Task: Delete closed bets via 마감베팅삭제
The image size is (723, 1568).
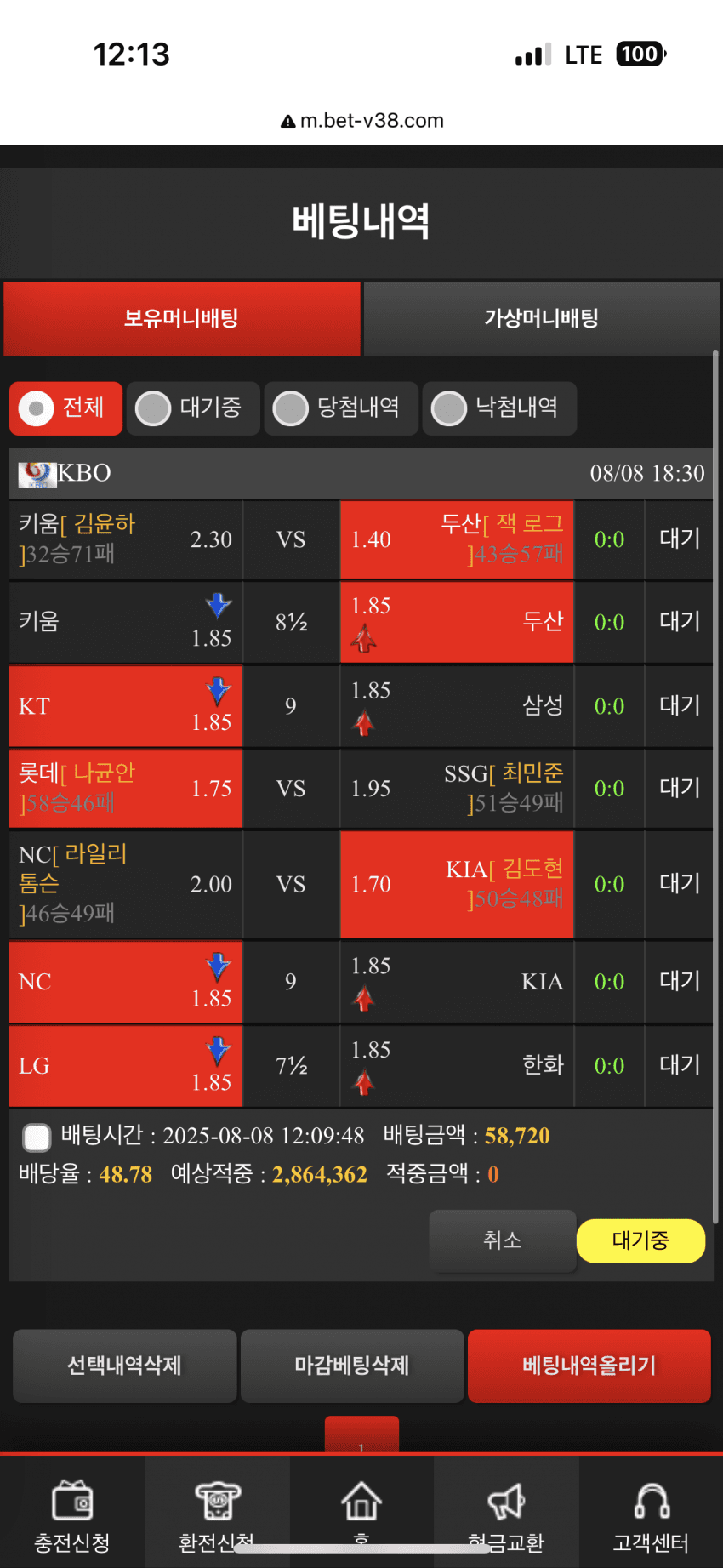Action: point(352,1366)
